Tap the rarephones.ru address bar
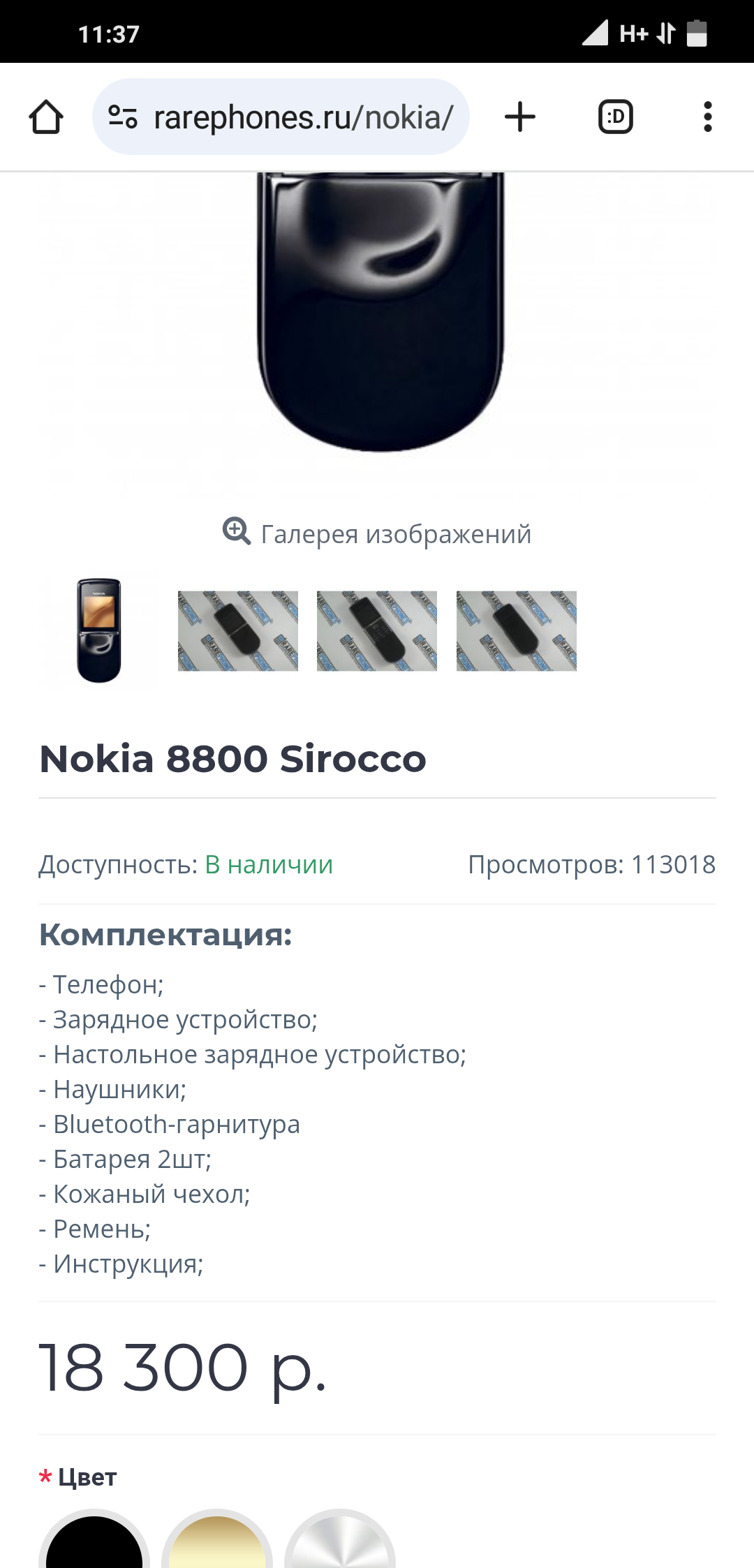The width and height of the screenshot is (754, 1568). 293,117
